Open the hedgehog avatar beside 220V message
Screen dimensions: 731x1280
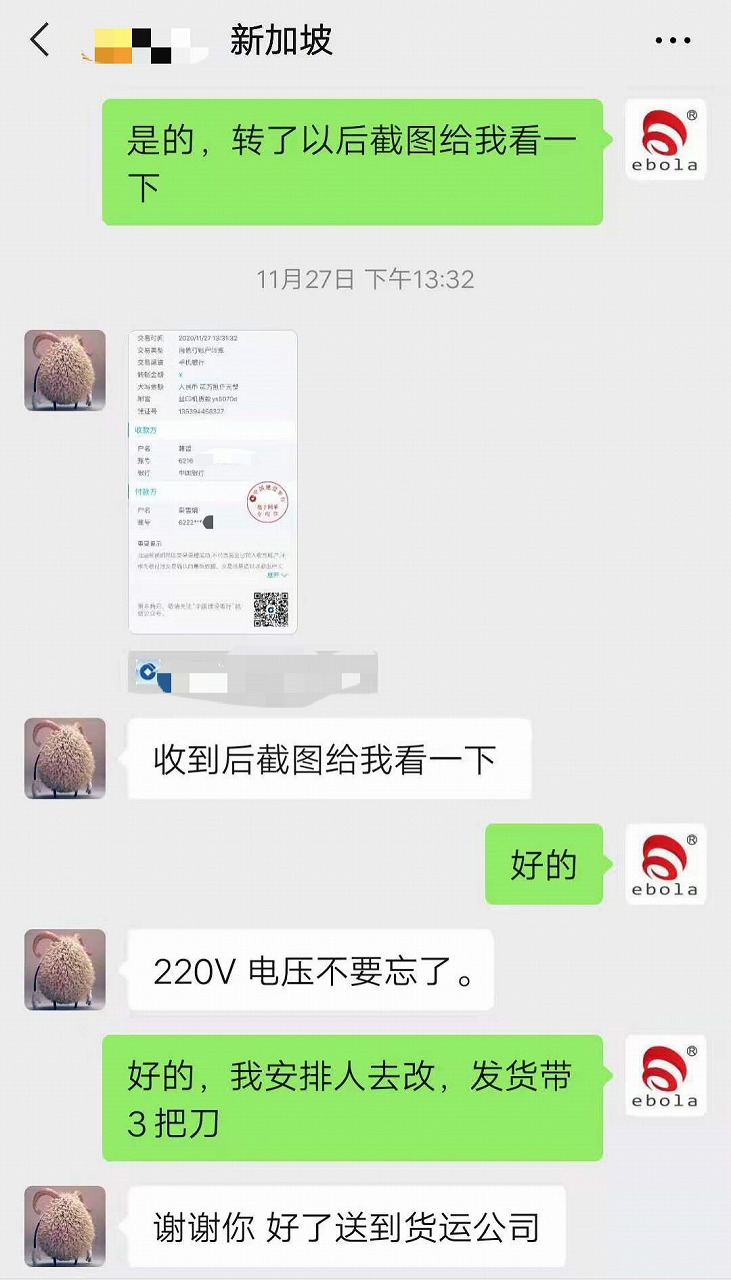[x=65, y=969]
